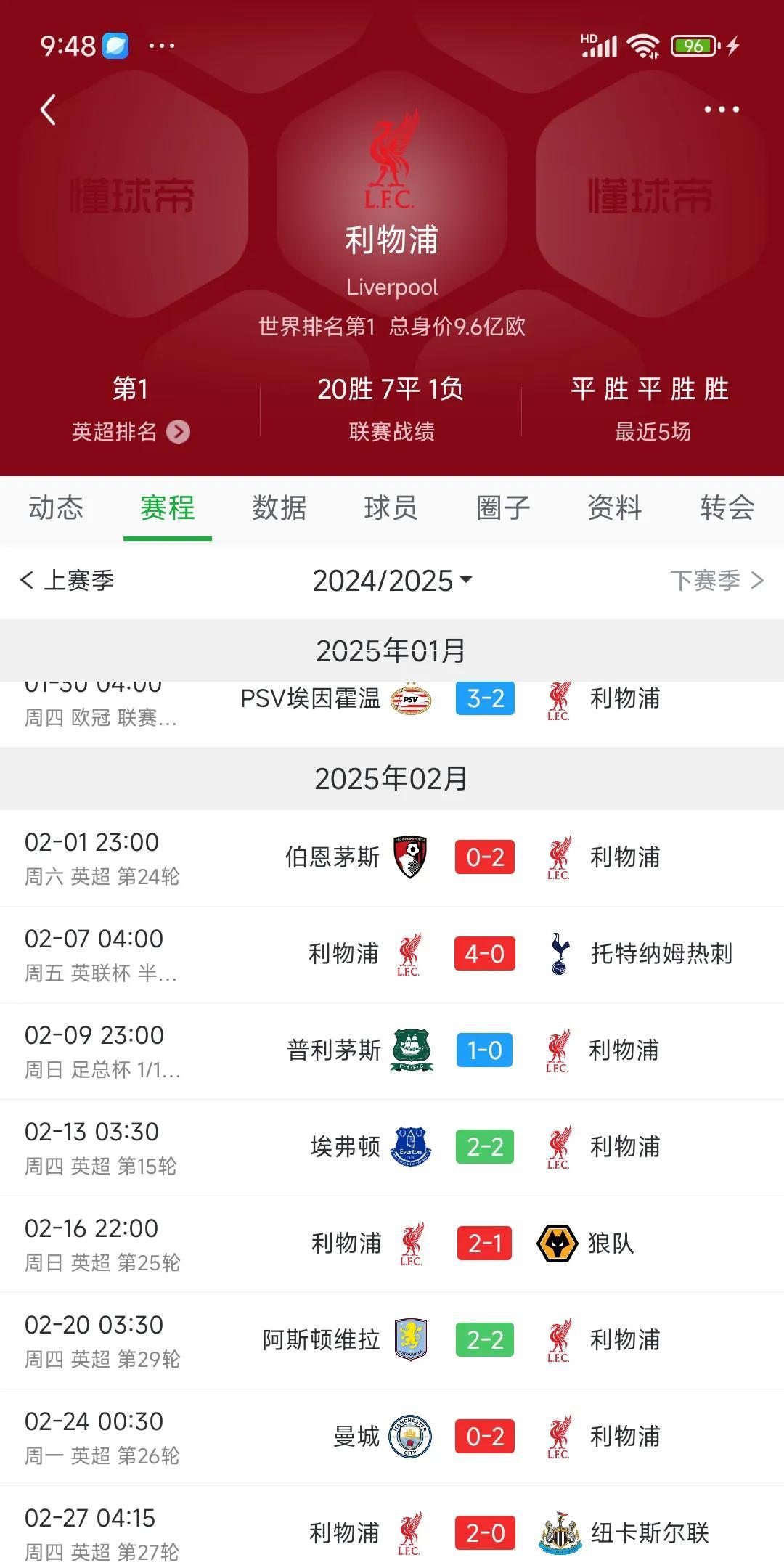784x1568 pixels.
Task: Tap the 曼城 (Man City) club logo
Action: [410, 1437]
